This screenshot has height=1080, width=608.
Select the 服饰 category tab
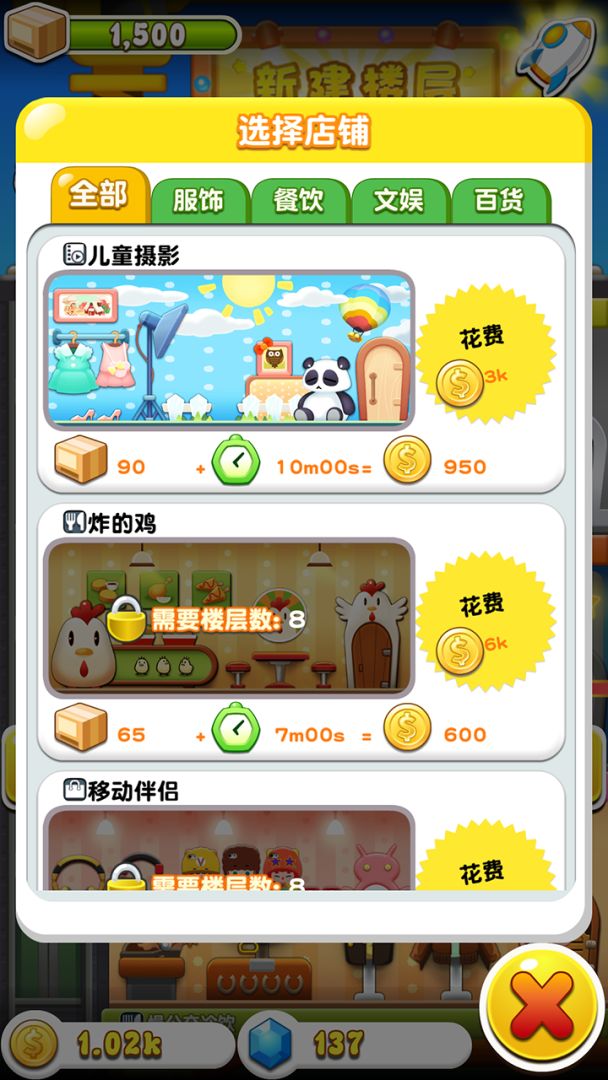(x=198, y=201)
